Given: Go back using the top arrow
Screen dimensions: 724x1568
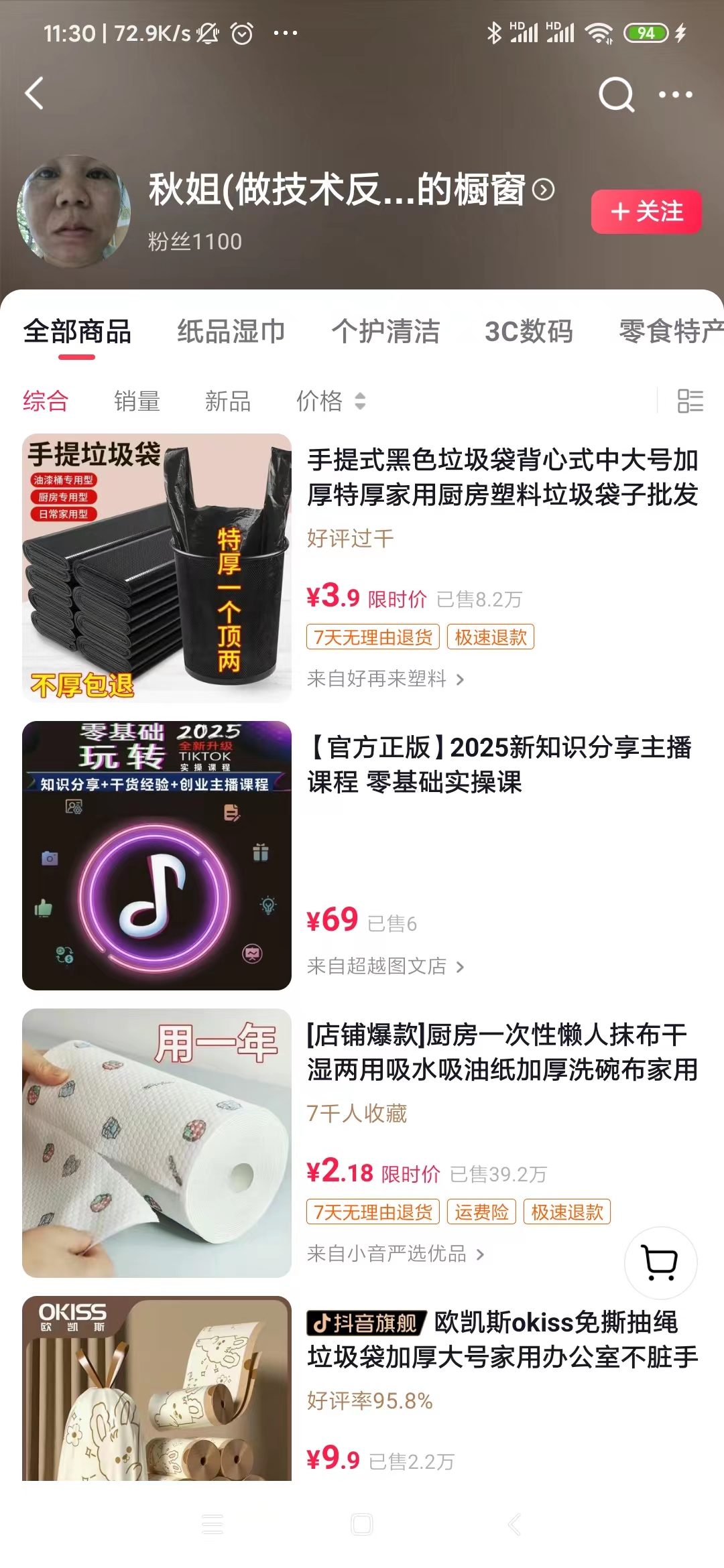Looking at the screenshot, I should (35, 93).
